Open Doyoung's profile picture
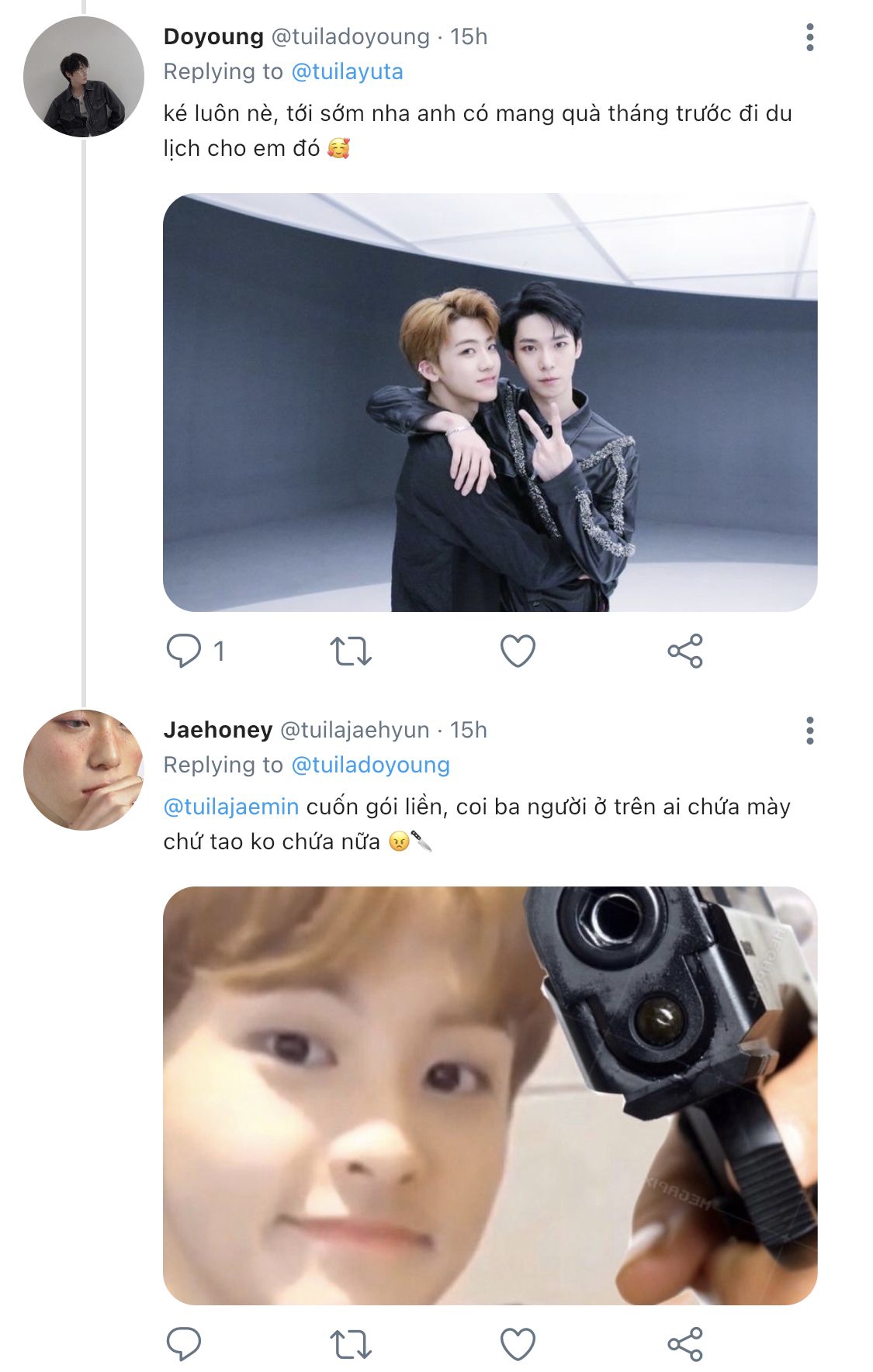873x1372 pixels. click(x=83, y=77)
